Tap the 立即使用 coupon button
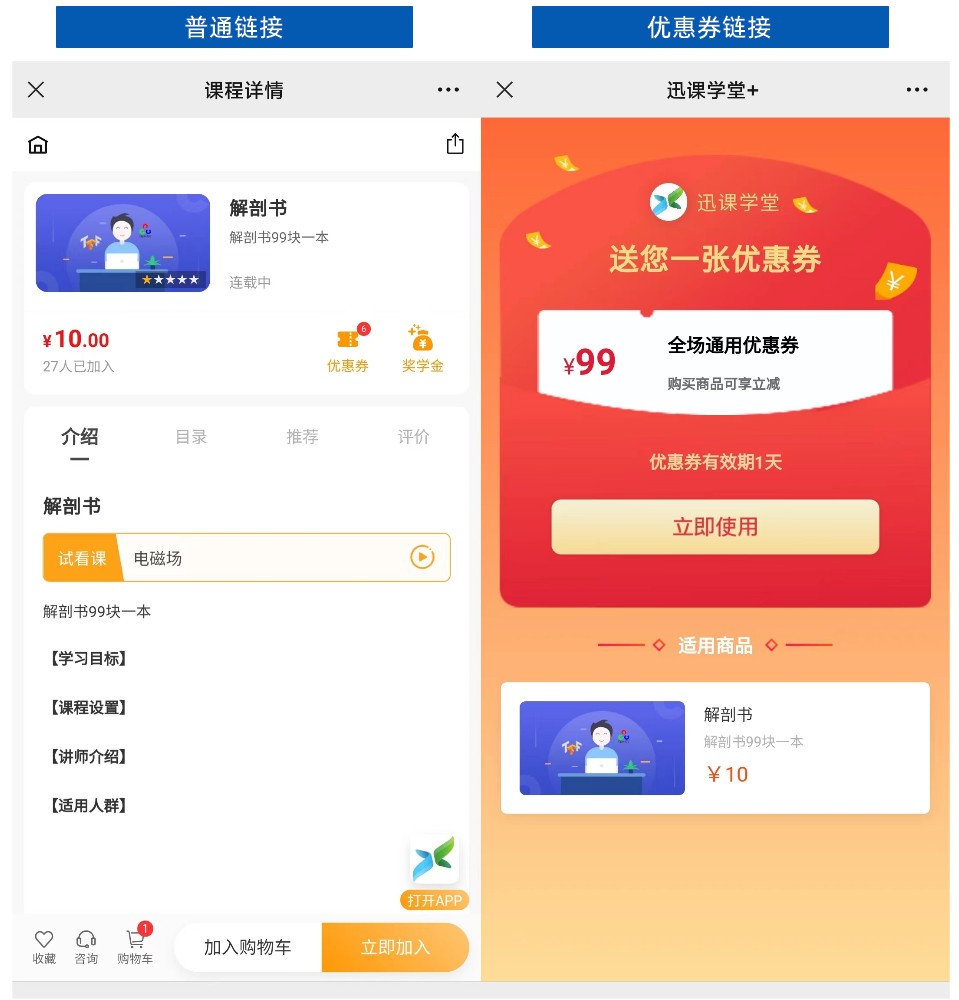 pyautogui.click(x=715, y=527)
